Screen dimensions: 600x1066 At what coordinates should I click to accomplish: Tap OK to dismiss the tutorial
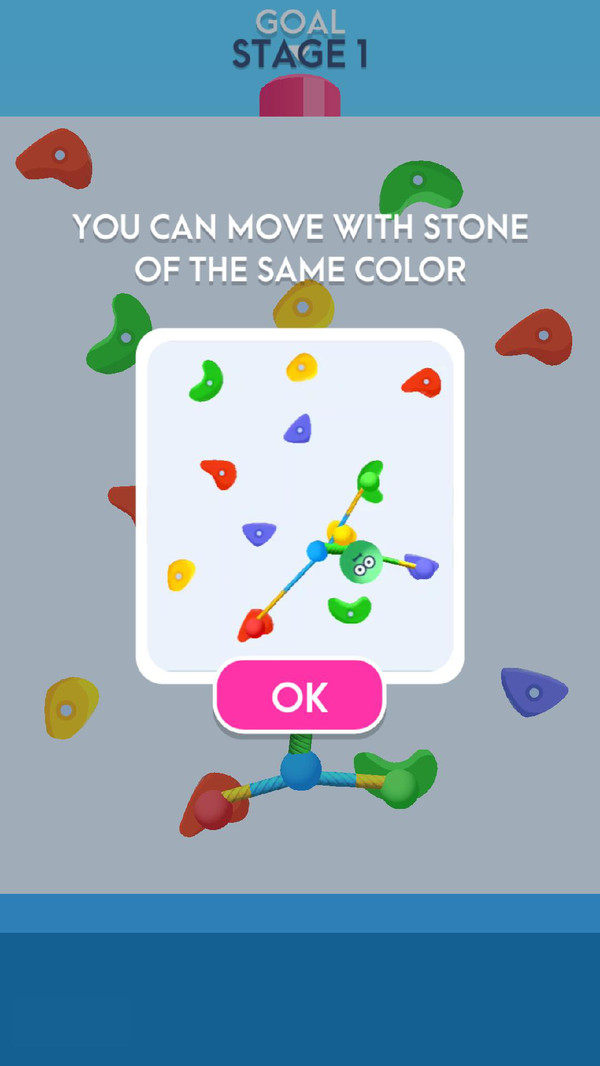[x=300, y=697]
